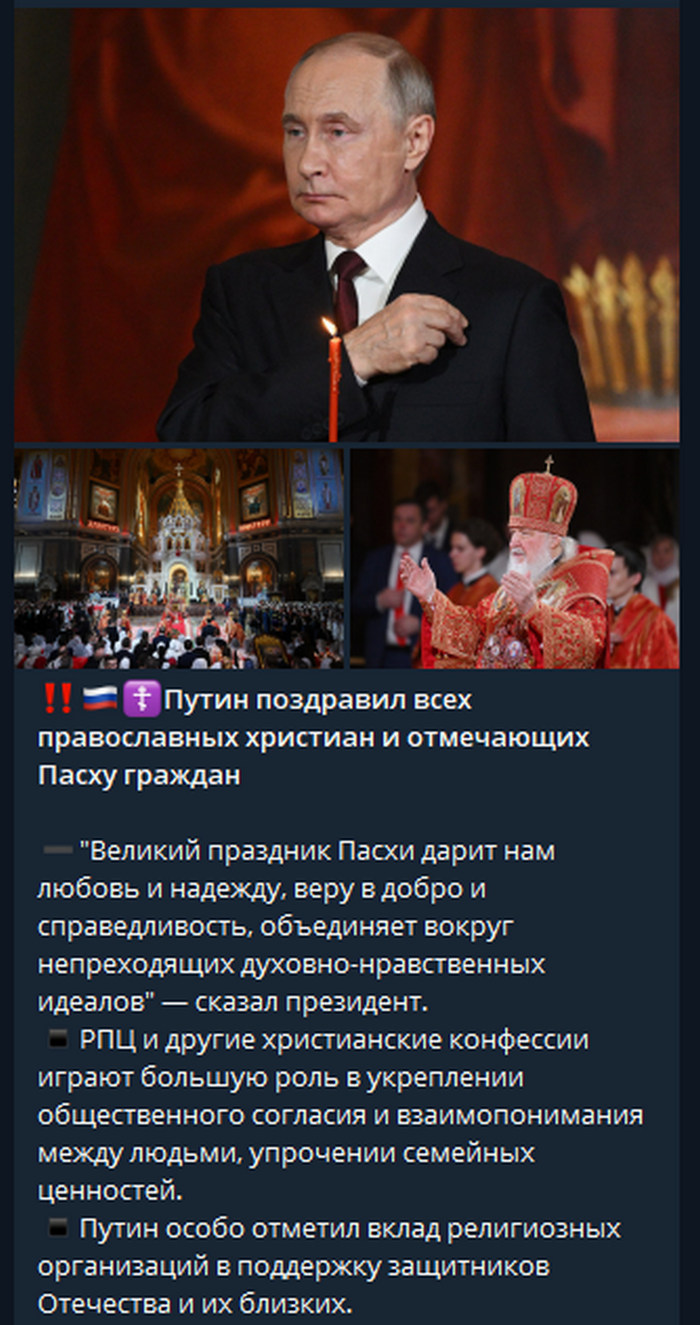Open the photo of clergyman in red vestments

[514, 558]
